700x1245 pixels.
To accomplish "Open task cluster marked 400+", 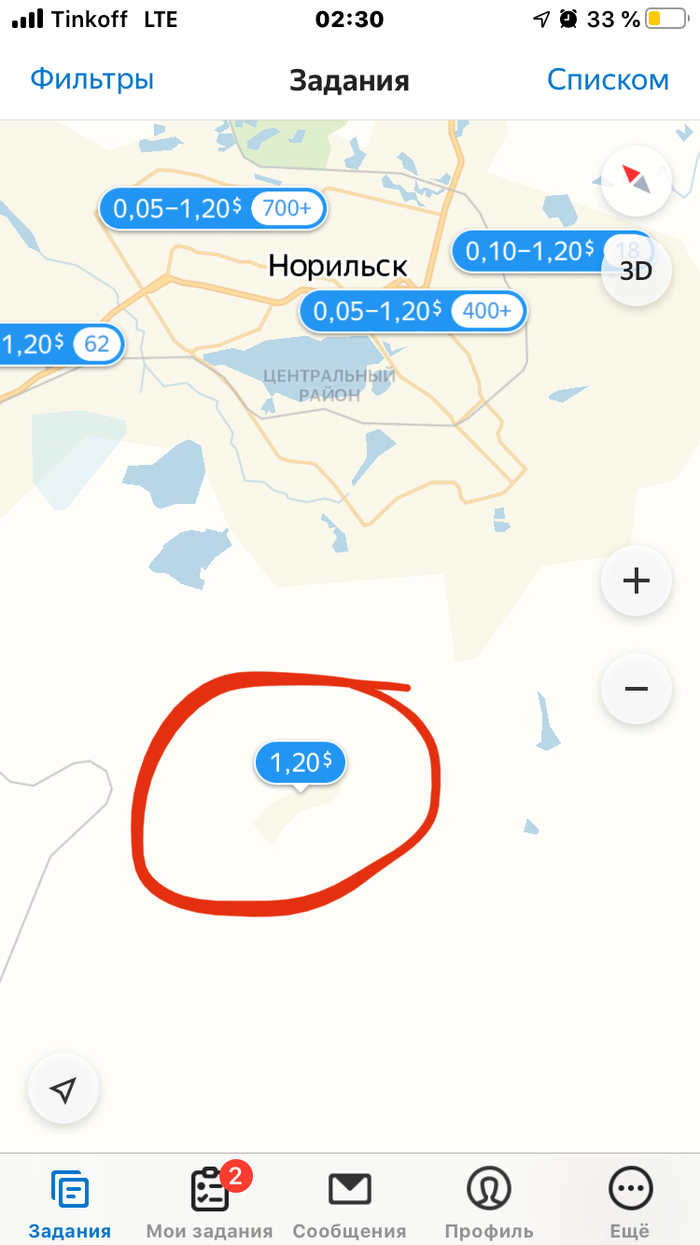I will 413,311.
